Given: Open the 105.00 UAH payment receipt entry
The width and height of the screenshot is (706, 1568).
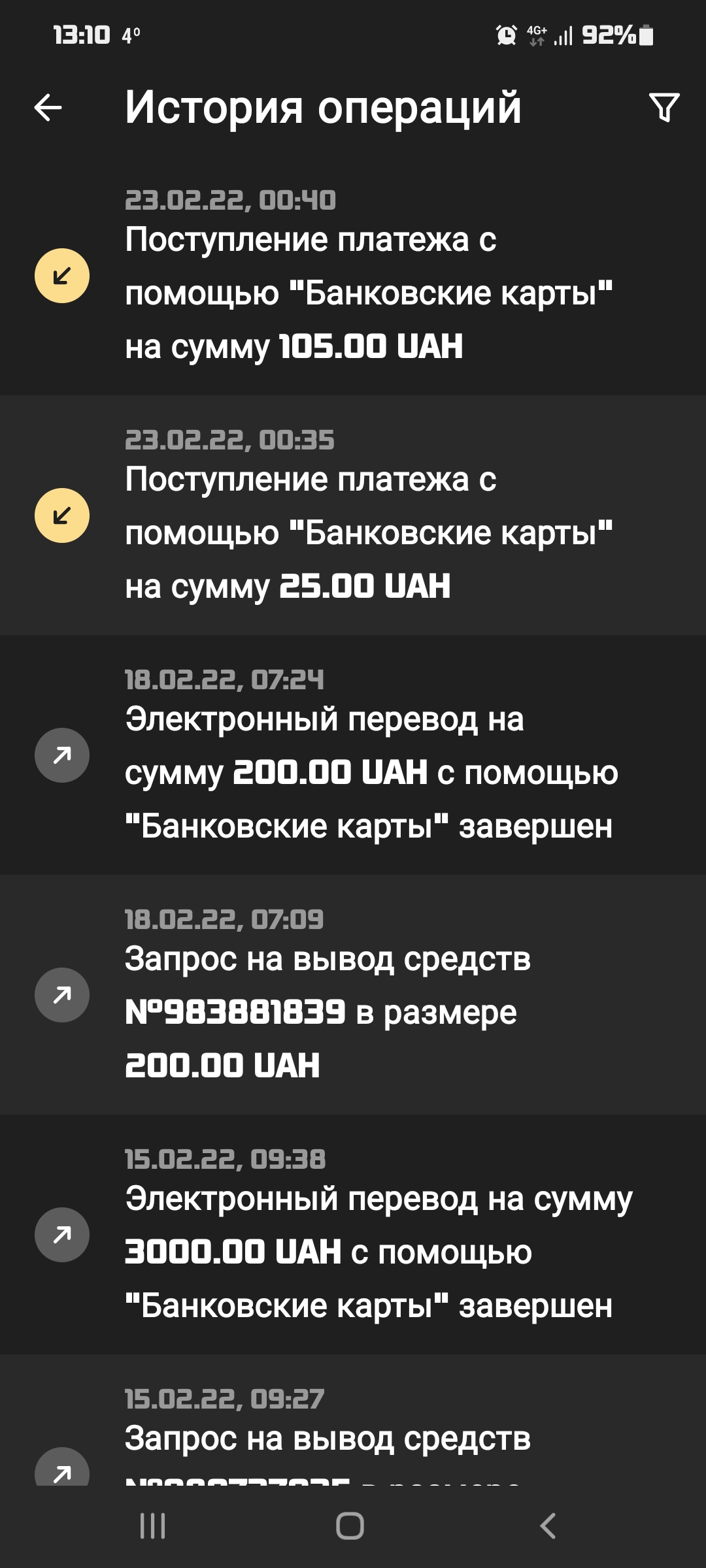Looking at the screenshot, I should pyautogui.click(x=353, y=276).
